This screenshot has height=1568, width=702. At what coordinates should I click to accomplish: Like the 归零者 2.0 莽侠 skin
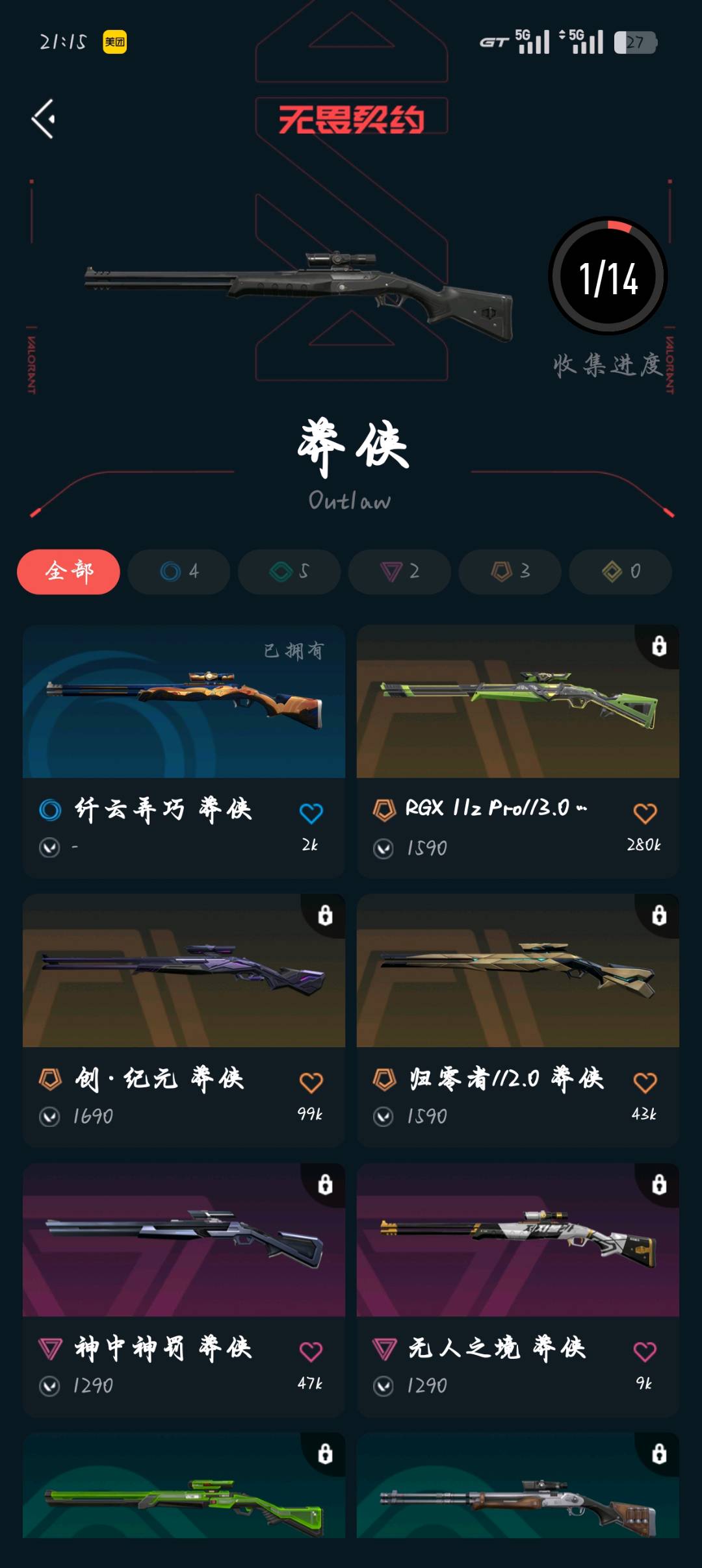[x=645, y=1082]
